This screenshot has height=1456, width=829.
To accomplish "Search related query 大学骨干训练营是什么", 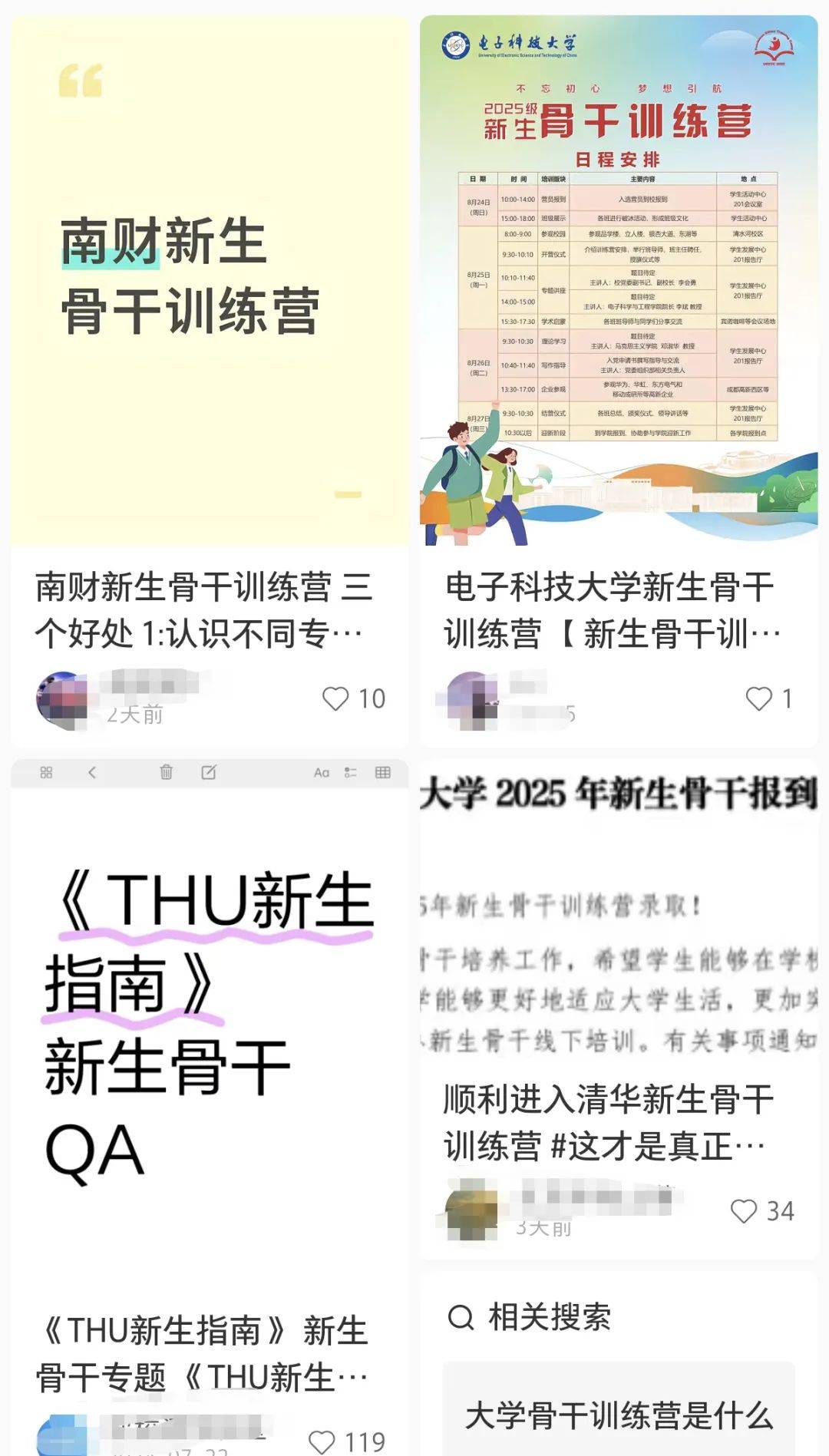I will tap(619, 1415).
